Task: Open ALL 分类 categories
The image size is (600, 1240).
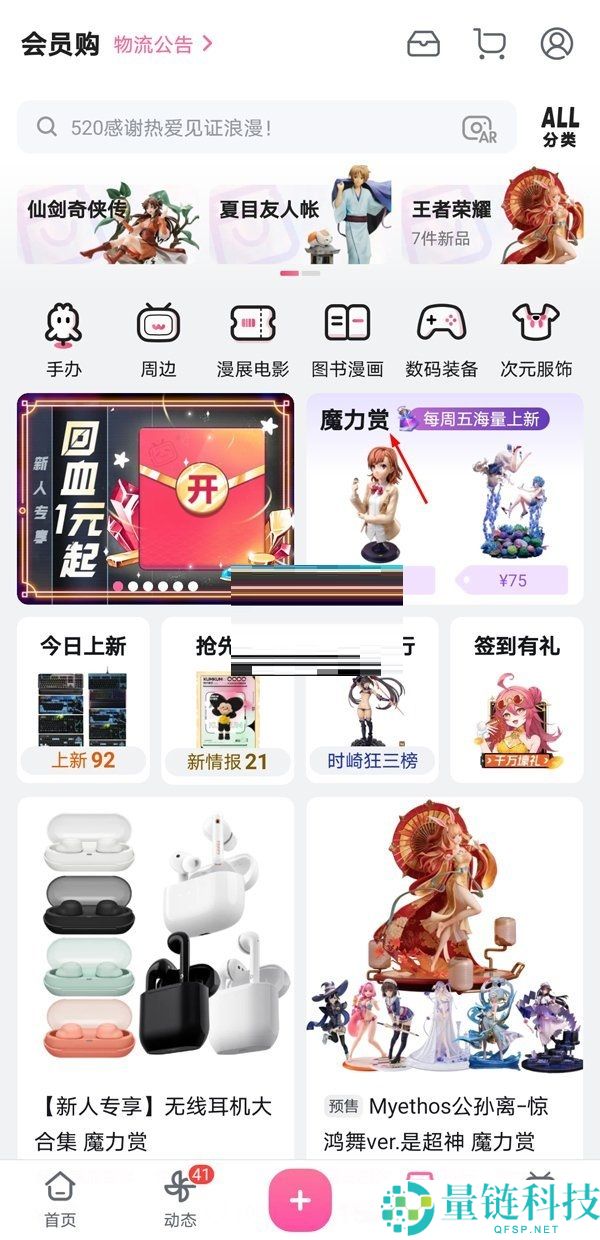Action: tap(560, 128)
